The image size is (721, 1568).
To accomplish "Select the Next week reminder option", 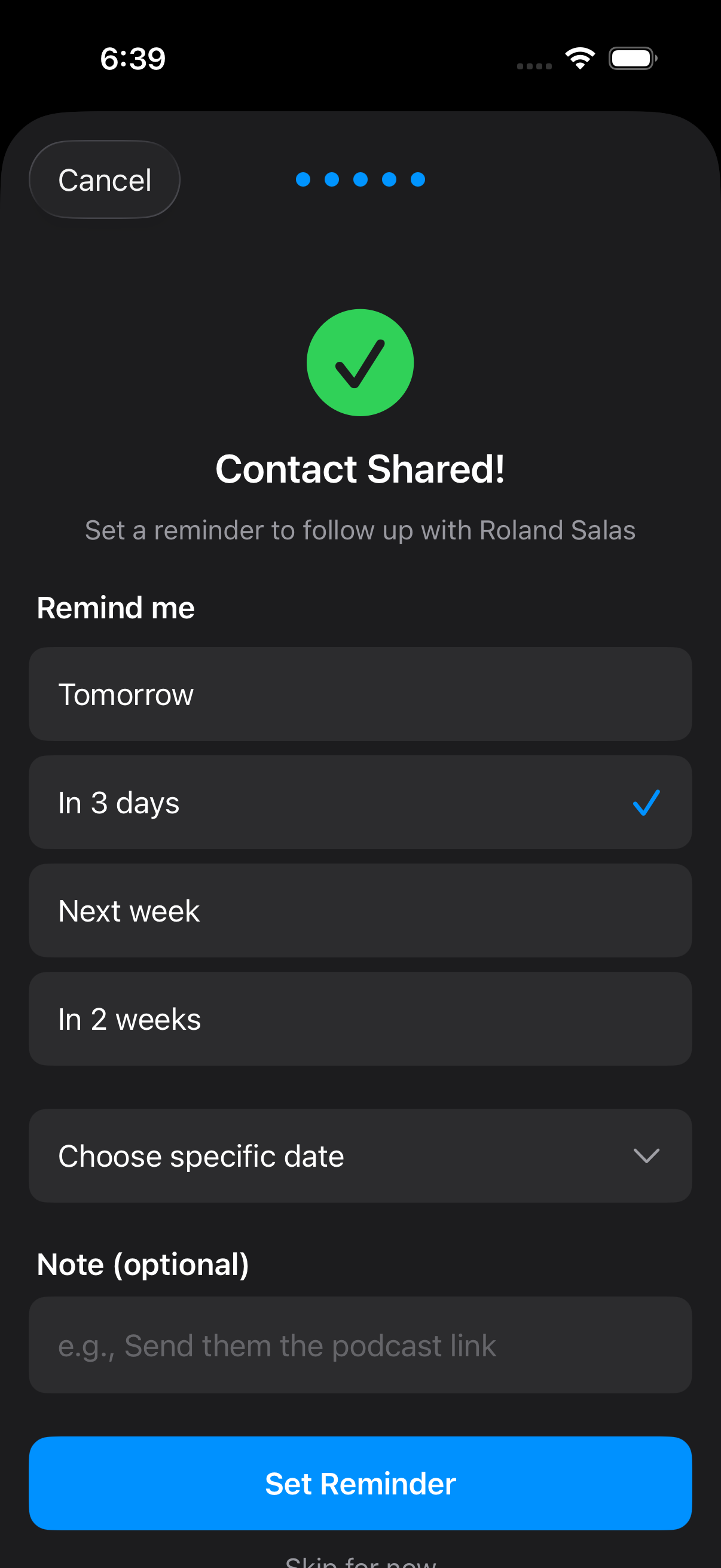I will point(360,911).
